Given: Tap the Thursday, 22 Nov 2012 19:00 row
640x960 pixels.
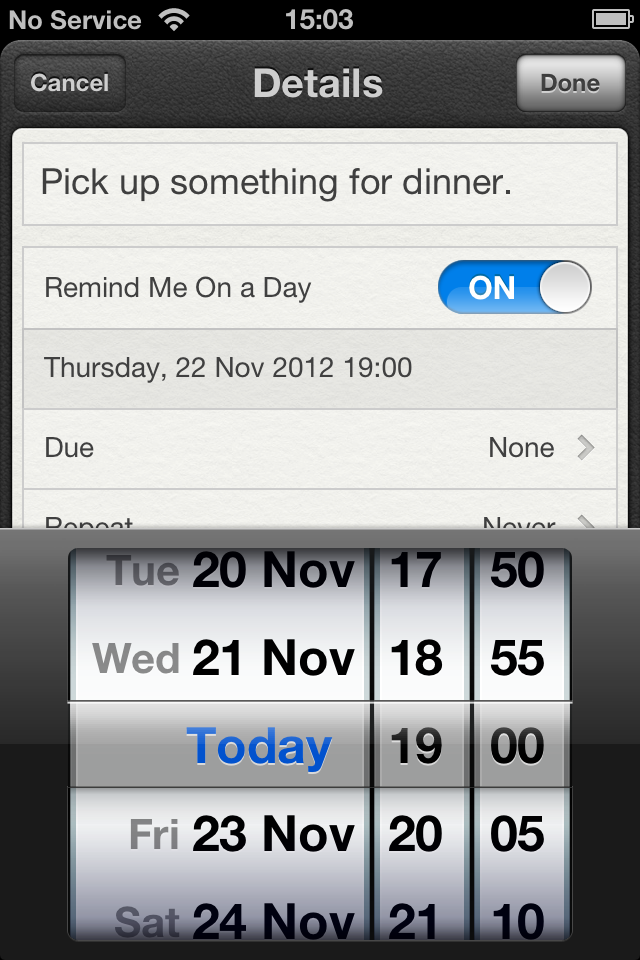Looking at the screenshot, I should [x=320, y=368].
